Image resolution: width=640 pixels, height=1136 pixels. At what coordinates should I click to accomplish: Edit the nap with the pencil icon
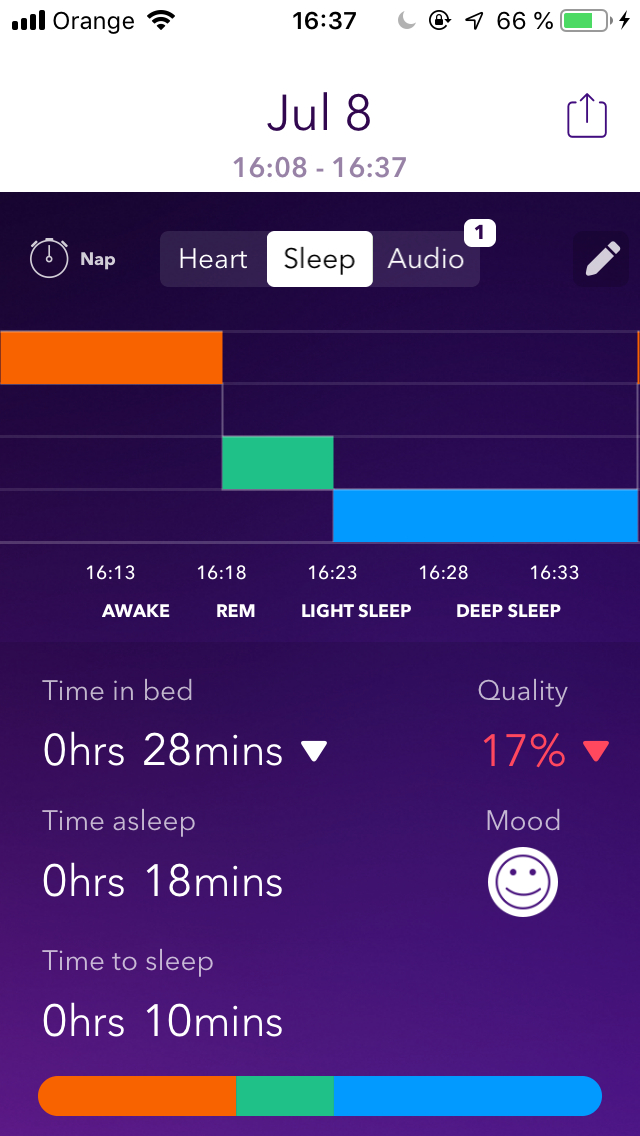point(602,259)
